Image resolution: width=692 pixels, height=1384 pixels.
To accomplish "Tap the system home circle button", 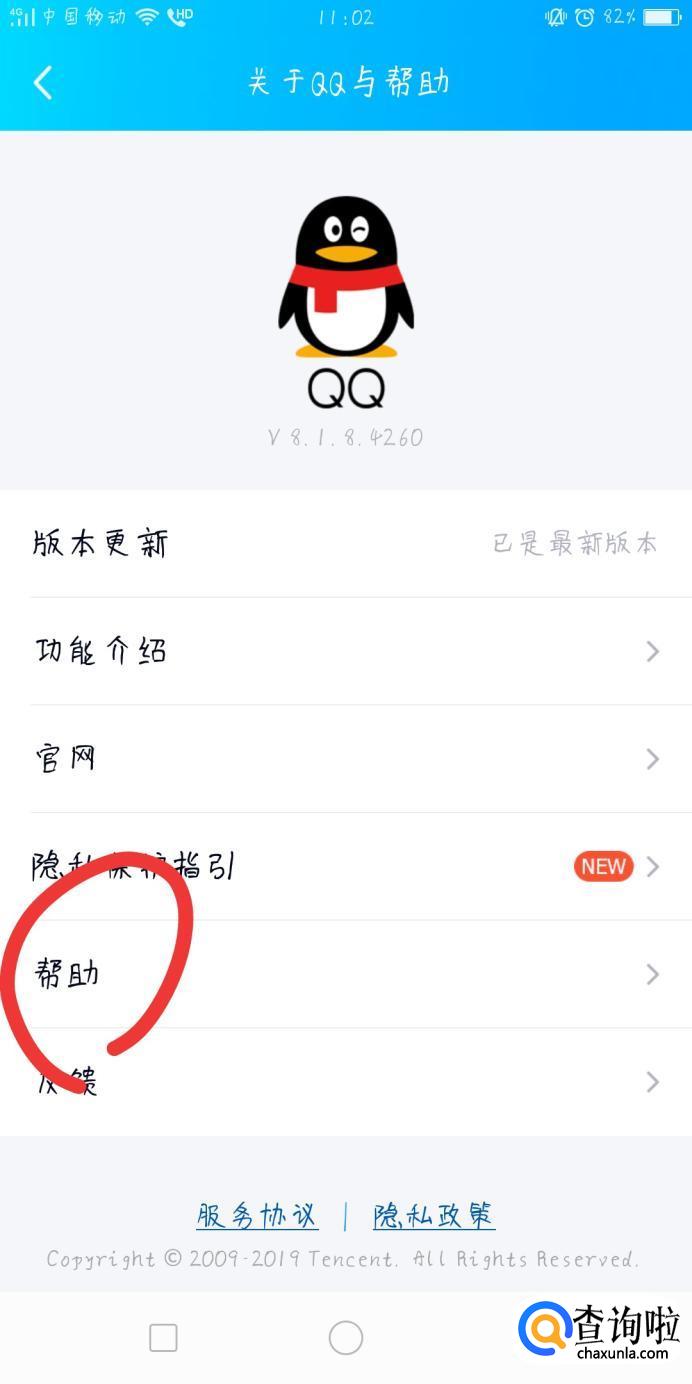I will pos(346,1338).
